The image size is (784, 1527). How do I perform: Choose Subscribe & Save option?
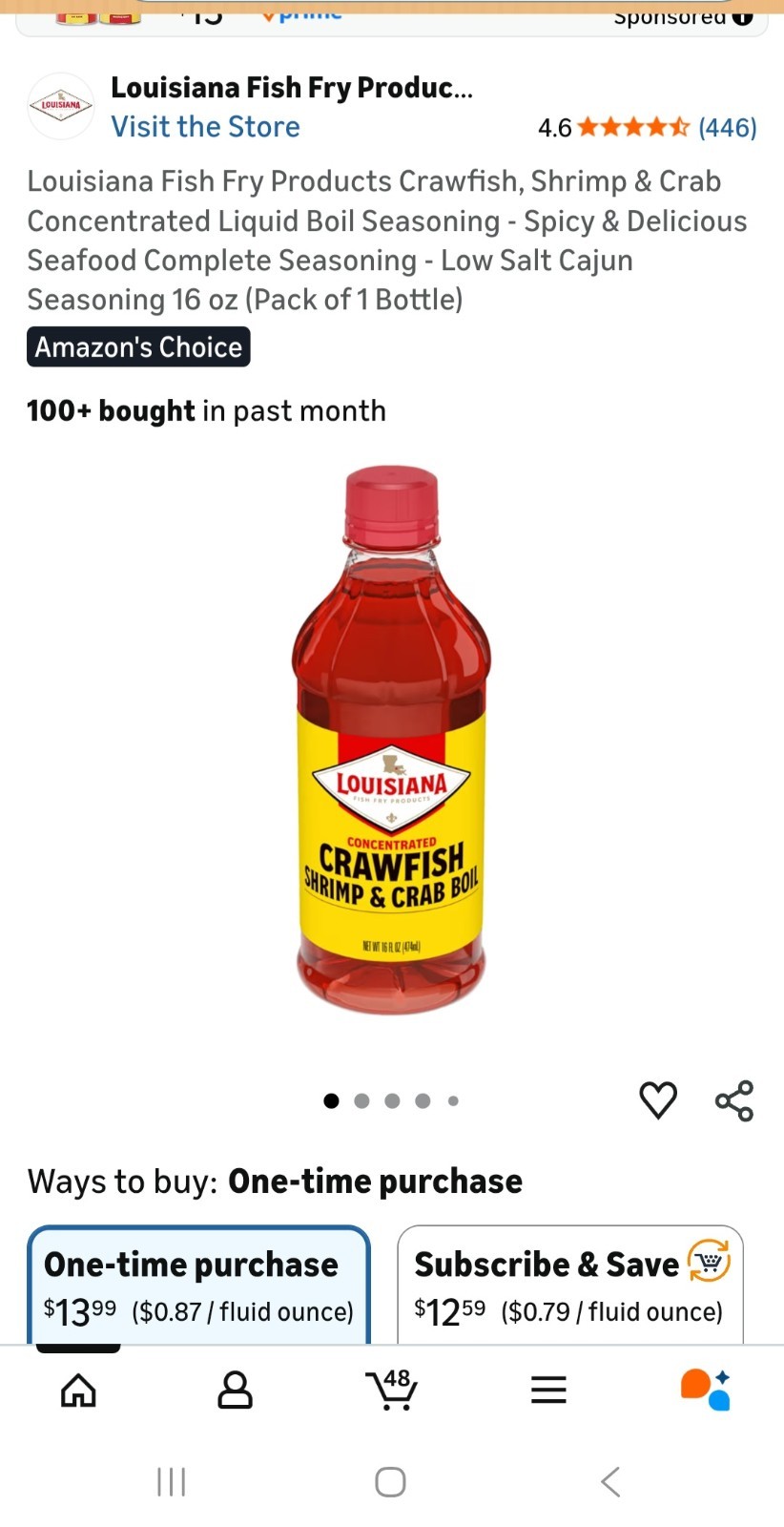tap(570, 1285)
